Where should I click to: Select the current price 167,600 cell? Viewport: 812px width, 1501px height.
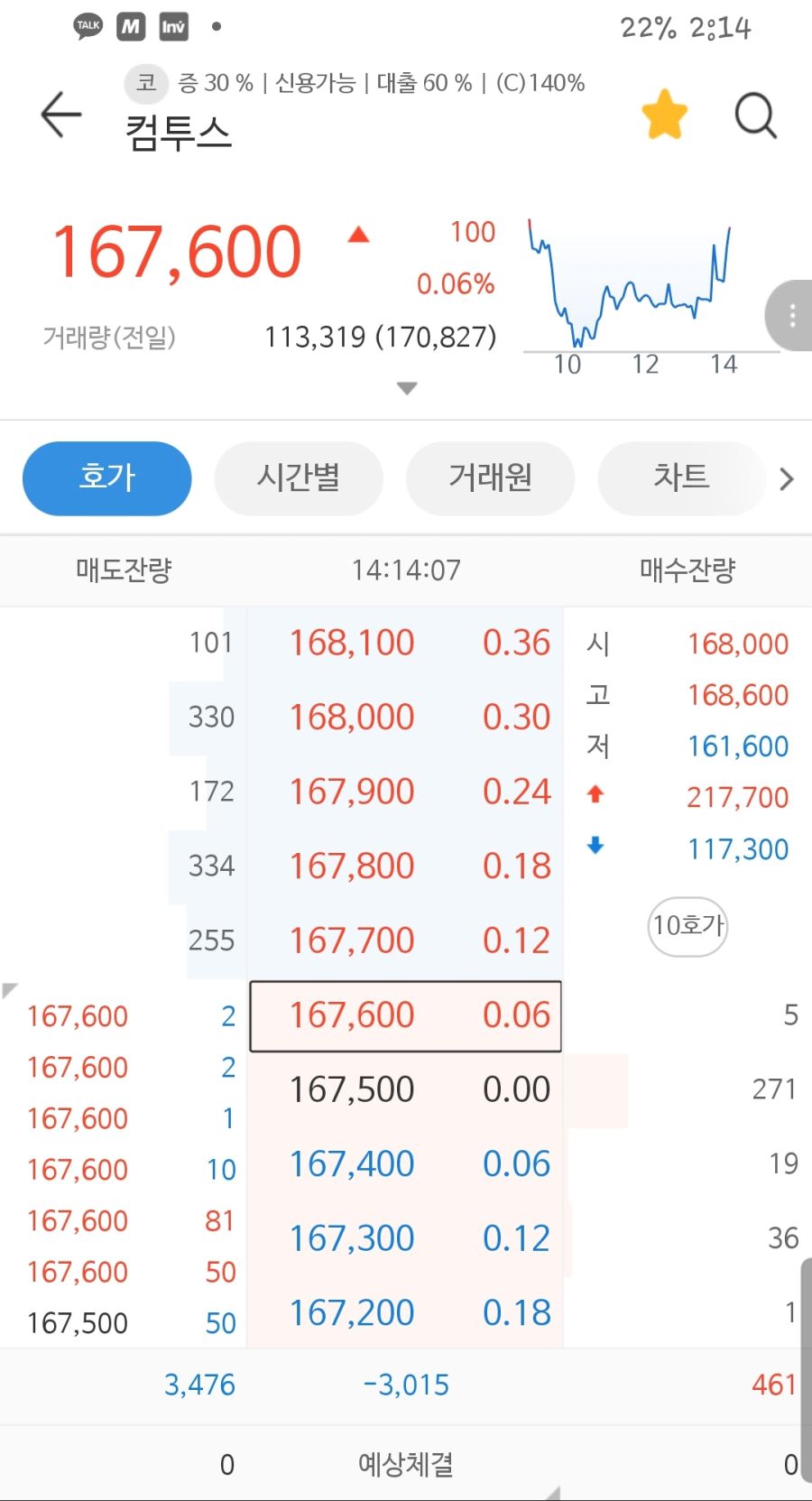405,1015
